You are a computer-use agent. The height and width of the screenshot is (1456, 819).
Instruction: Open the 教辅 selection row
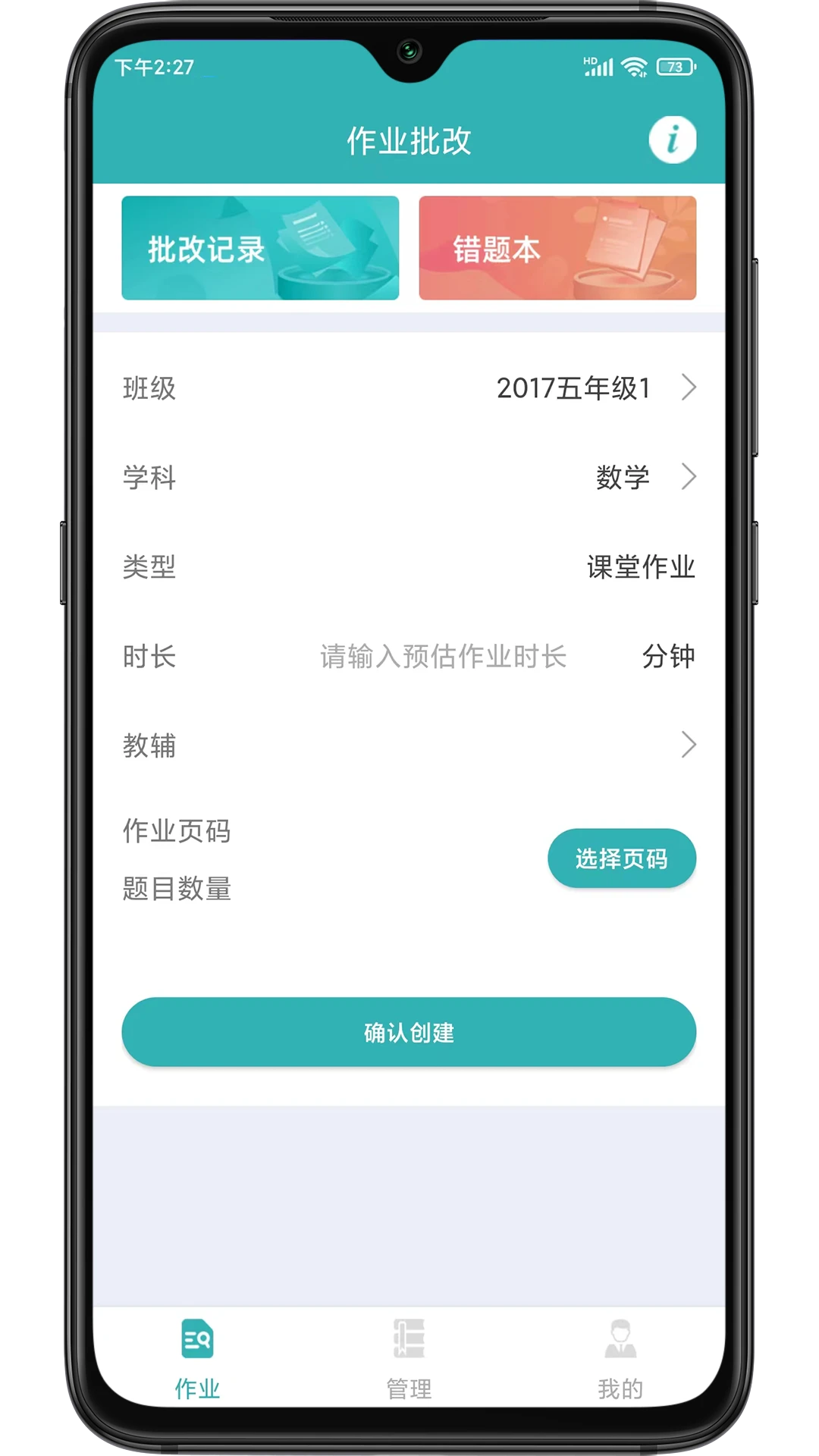(409, 745)
